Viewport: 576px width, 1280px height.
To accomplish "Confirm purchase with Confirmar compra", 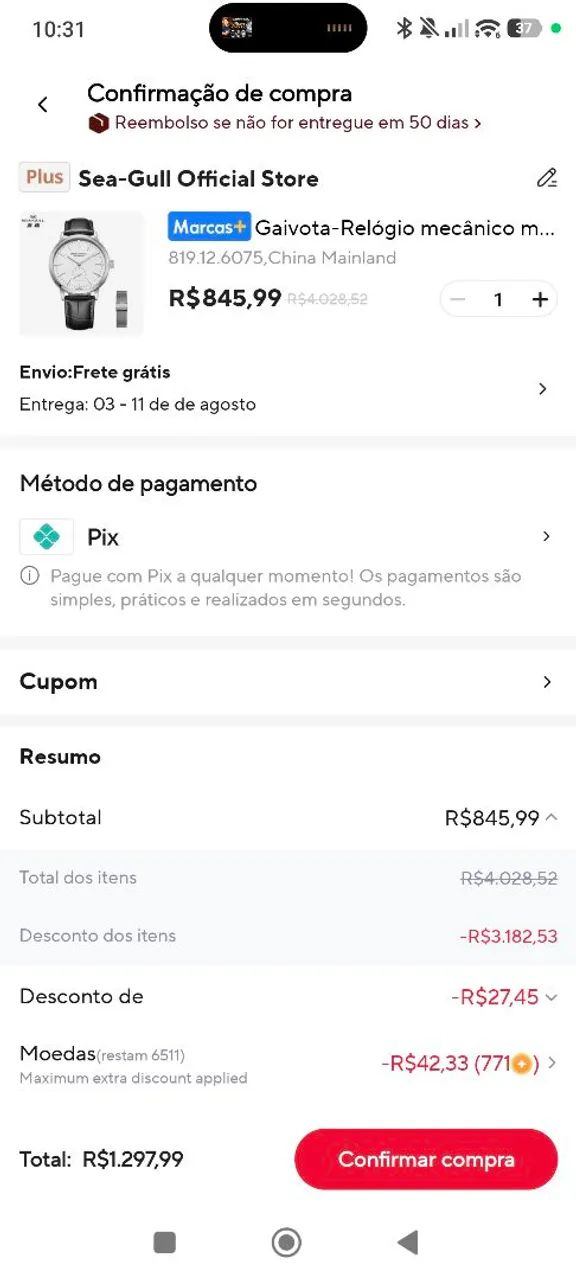I will click(426, 1159).
